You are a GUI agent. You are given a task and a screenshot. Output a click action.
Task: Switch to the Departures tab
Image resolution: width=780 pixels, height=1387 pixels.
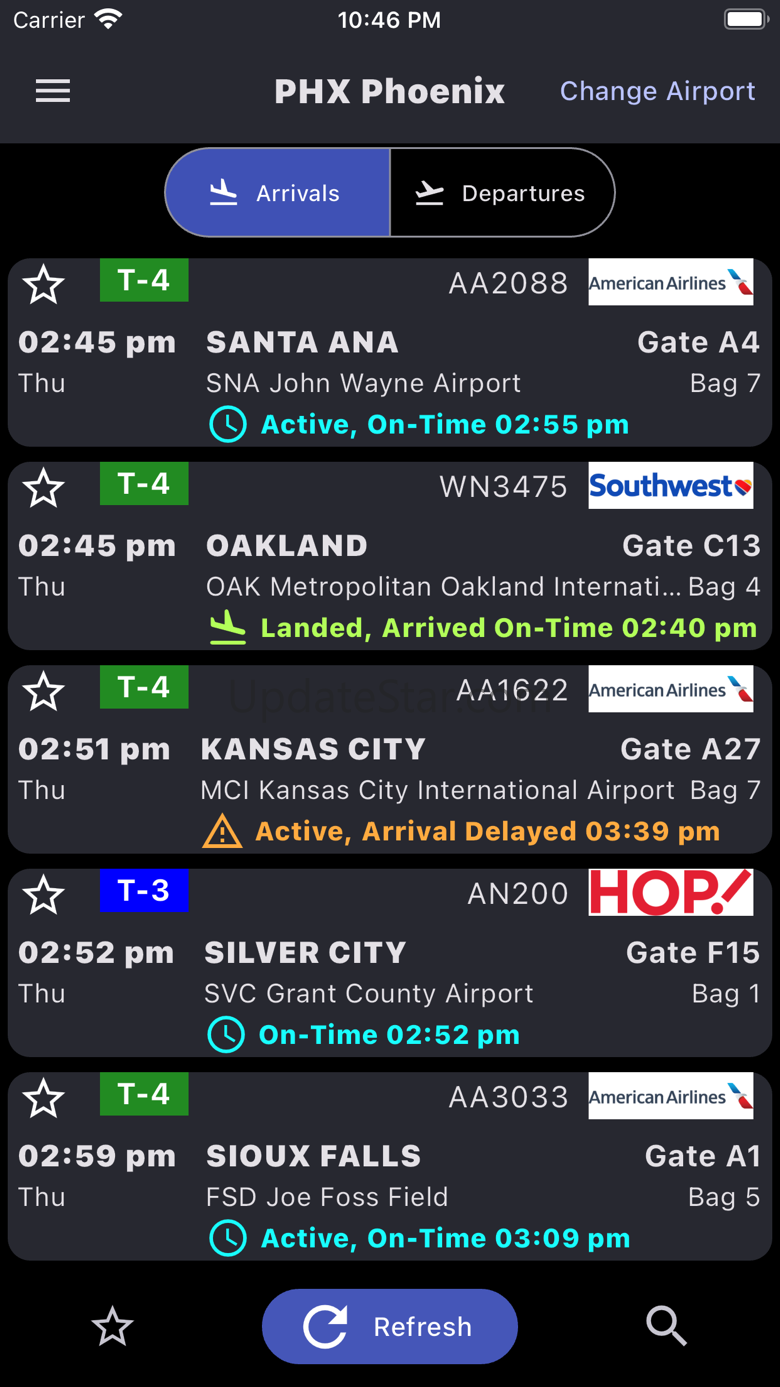click(x=502, y=193)
